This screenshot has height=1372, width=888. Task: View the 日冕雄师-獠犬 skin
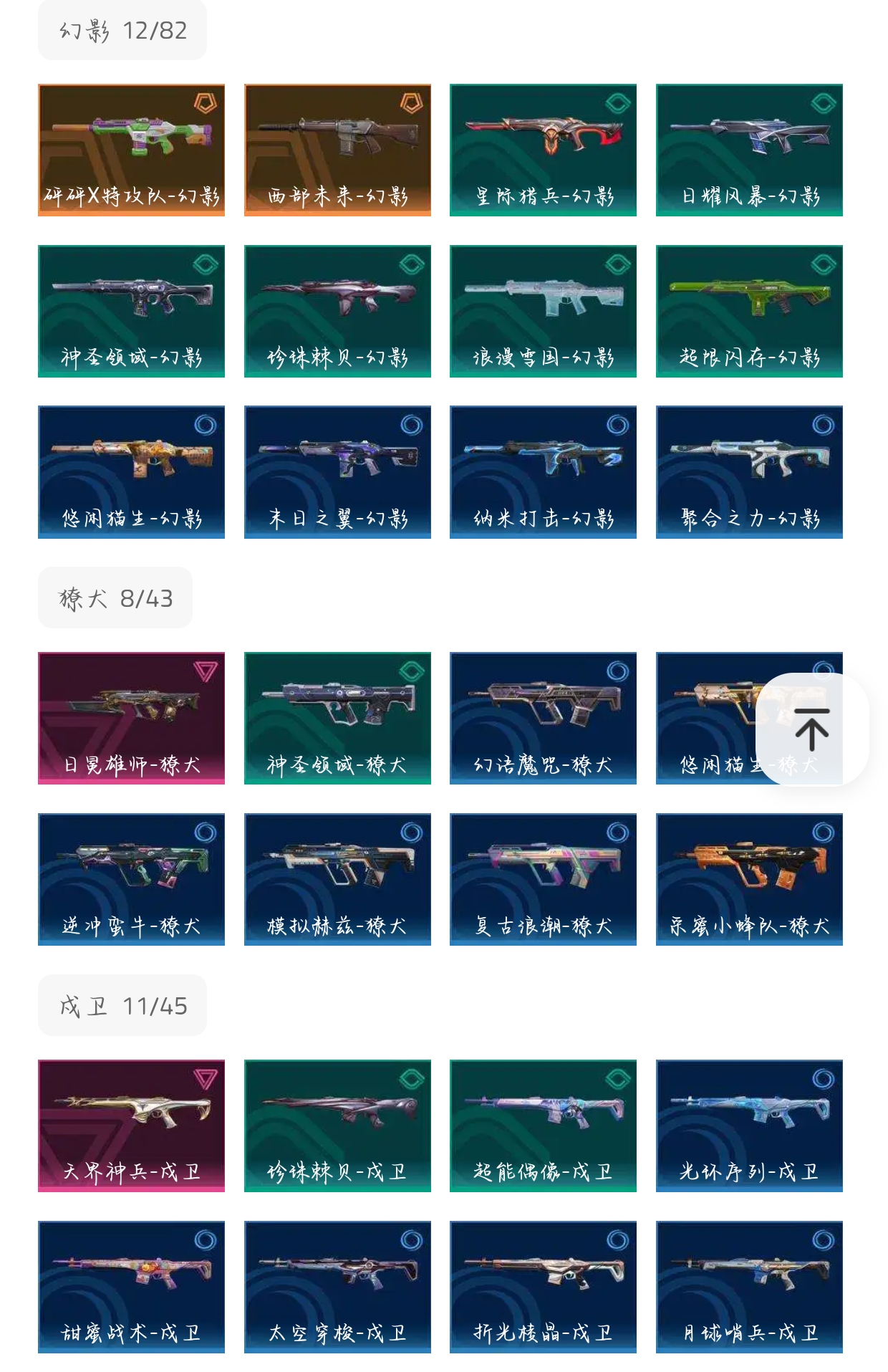(131, 718)
